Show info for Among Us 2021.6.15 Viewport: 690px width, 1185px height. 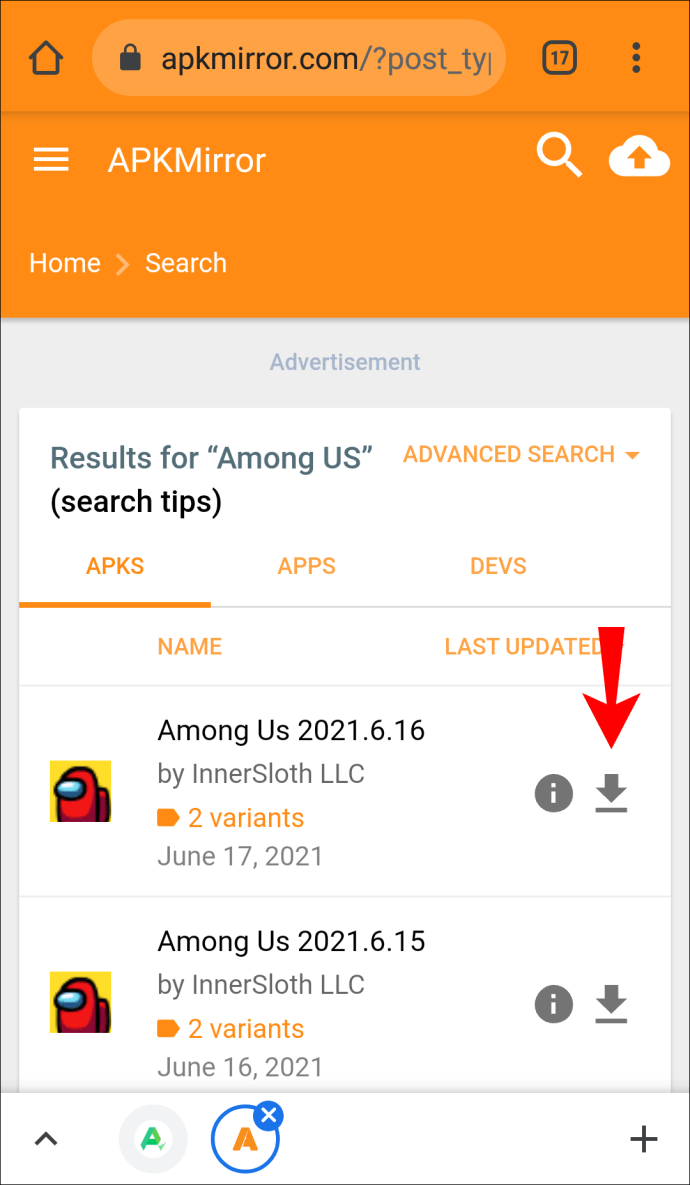pyautogui.click(x=554, y=1004)
